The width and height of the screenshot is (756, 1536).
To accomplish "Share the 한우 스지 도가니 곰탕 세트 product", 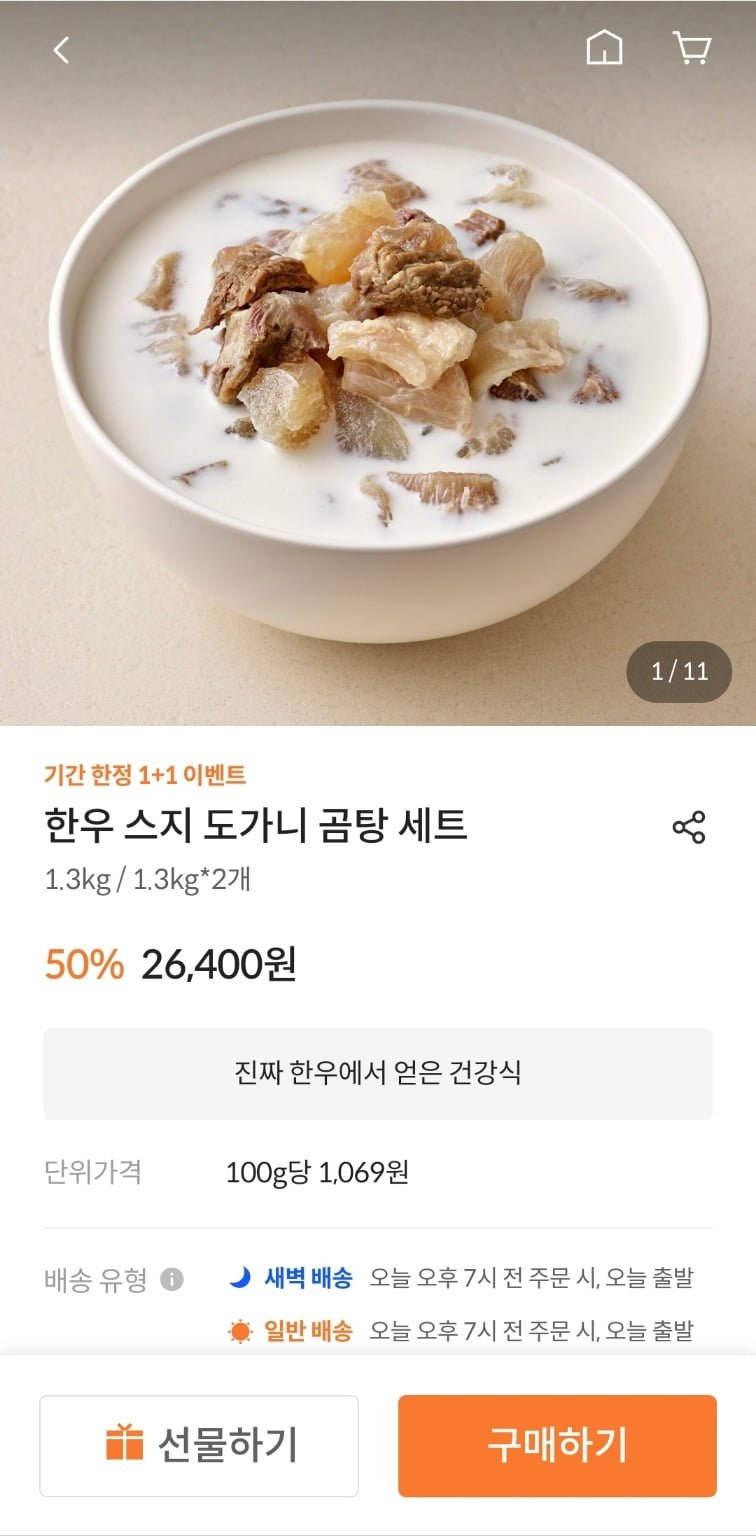I will click(688, 828).
